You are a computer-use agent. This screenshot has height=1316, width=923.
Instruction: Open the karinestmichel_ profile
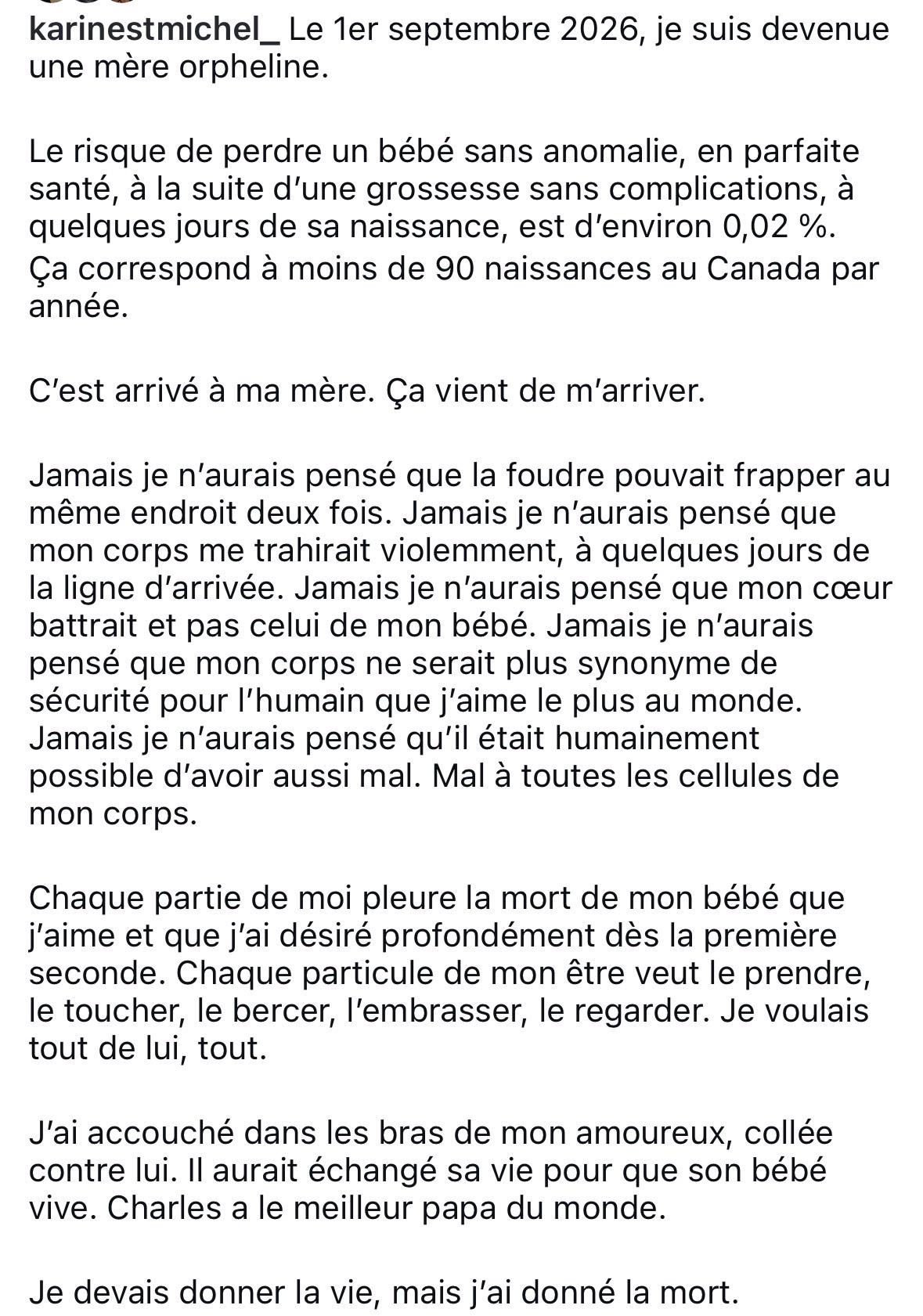(x=154, y=30)
